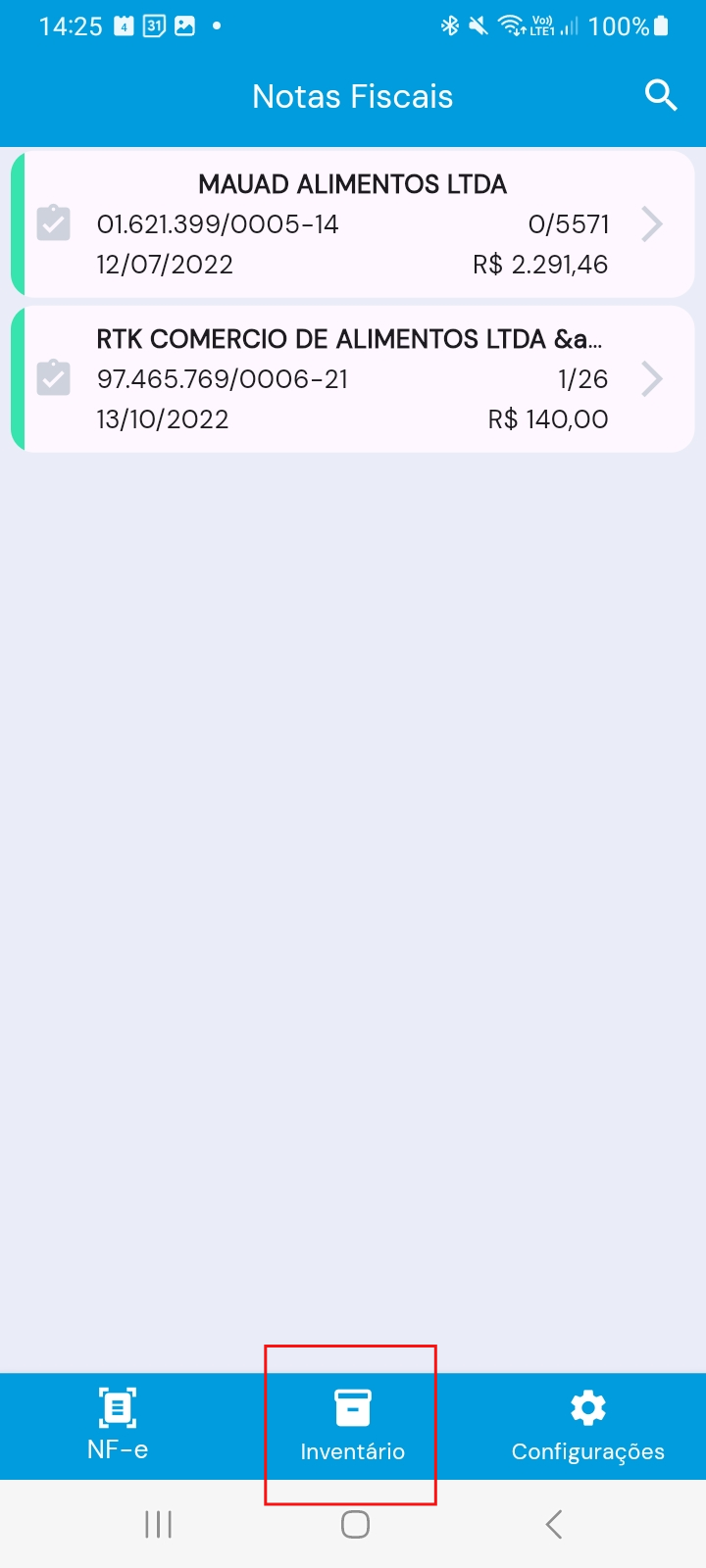Go to the system home screen
Image resolution: width=706 pixels, height=1568 pixels.
[355, 1524]
